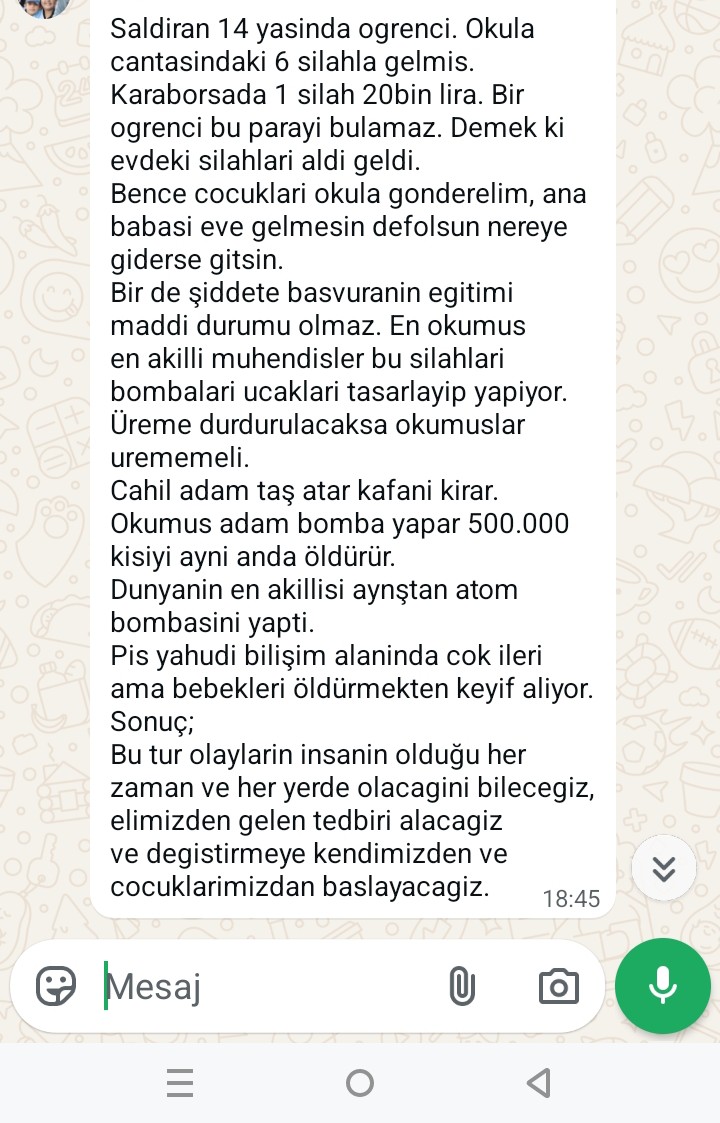Open the recent apps view

click(180, 1082)
